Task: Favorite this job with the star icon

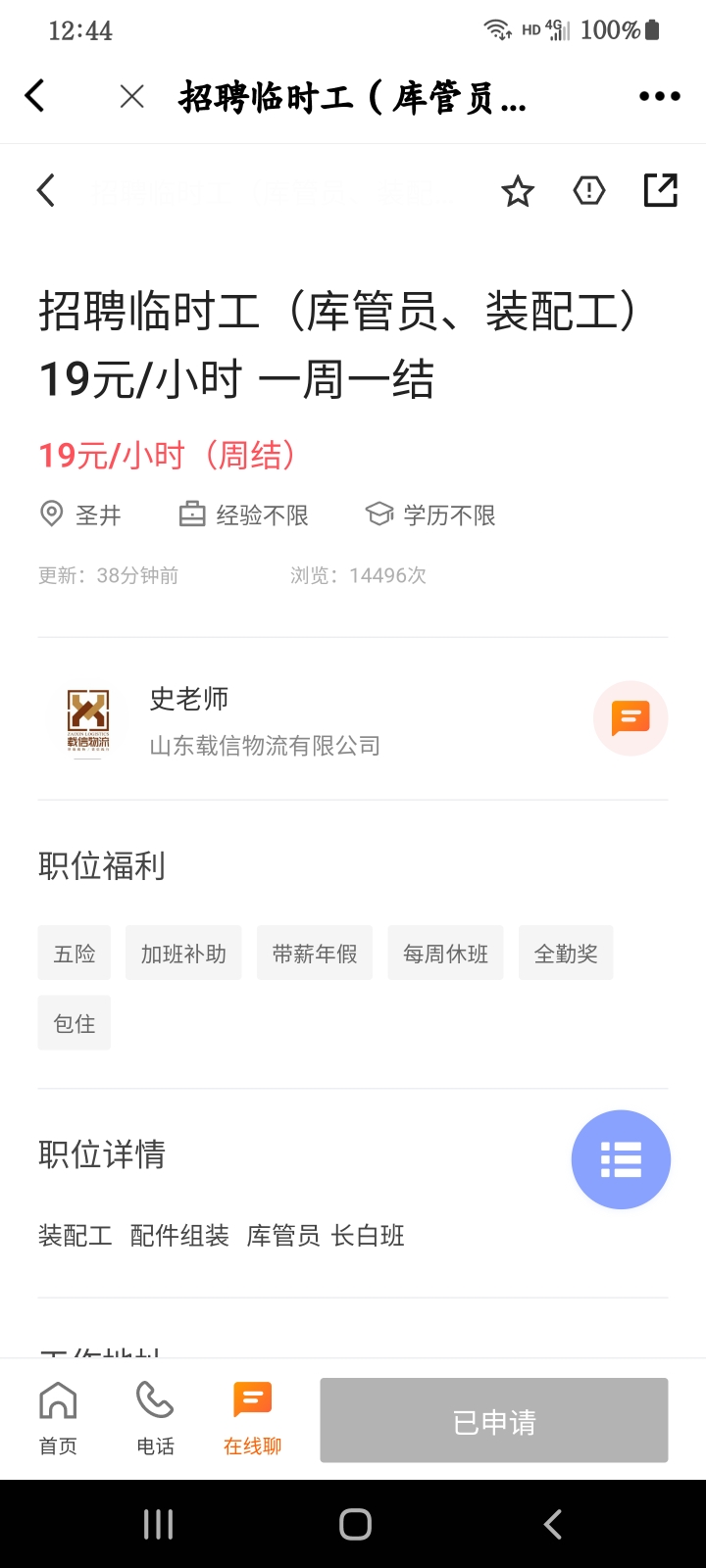Action: click(x=518, y=191)
